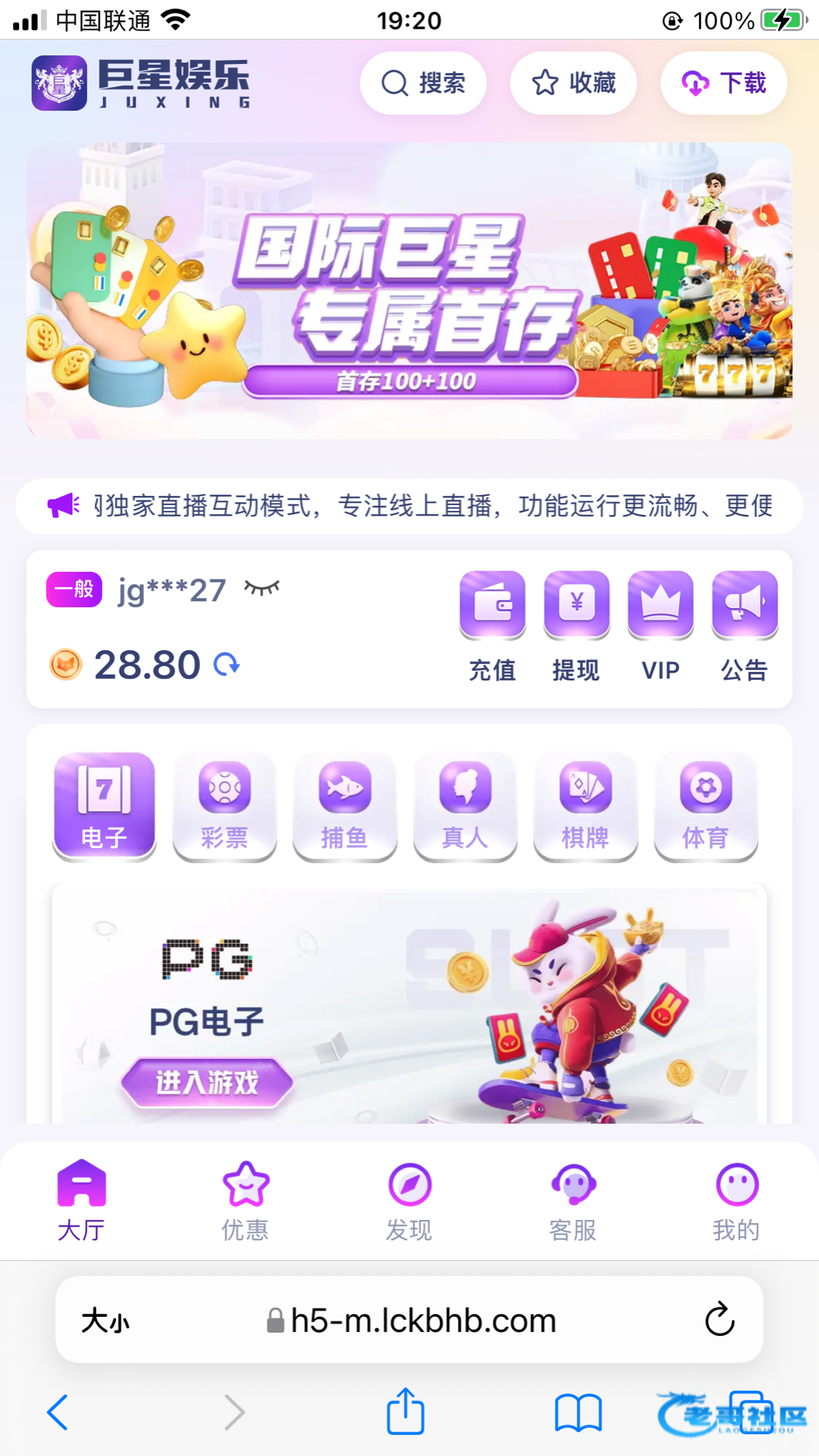Select the 体育 sports category
819x1456 pixels.
pyautogui.click(x=706, y=806)
